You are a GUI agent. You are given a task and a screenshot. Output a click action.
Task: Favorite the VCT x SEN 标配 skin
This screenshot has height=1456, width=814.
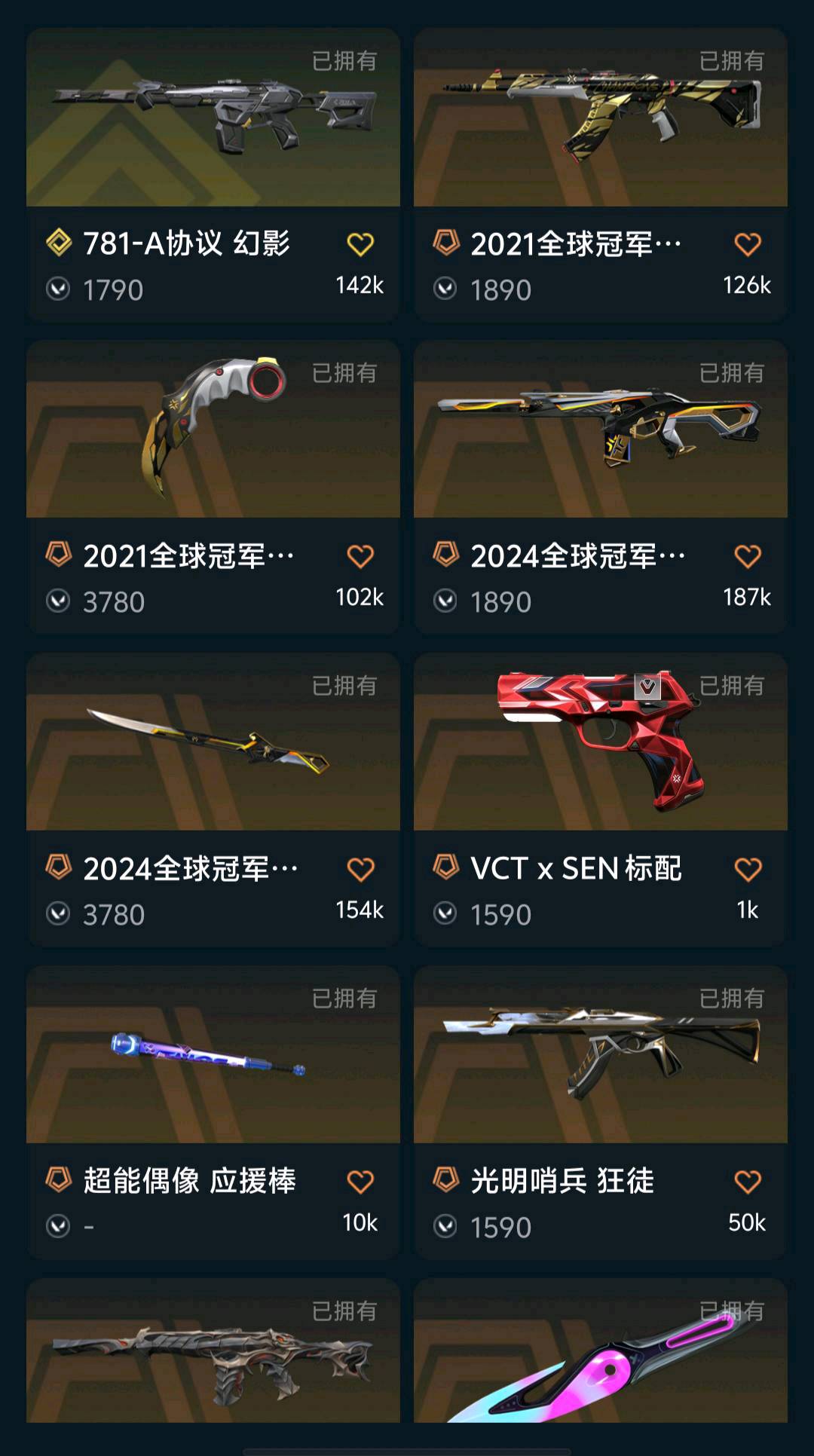click(748, 870)
